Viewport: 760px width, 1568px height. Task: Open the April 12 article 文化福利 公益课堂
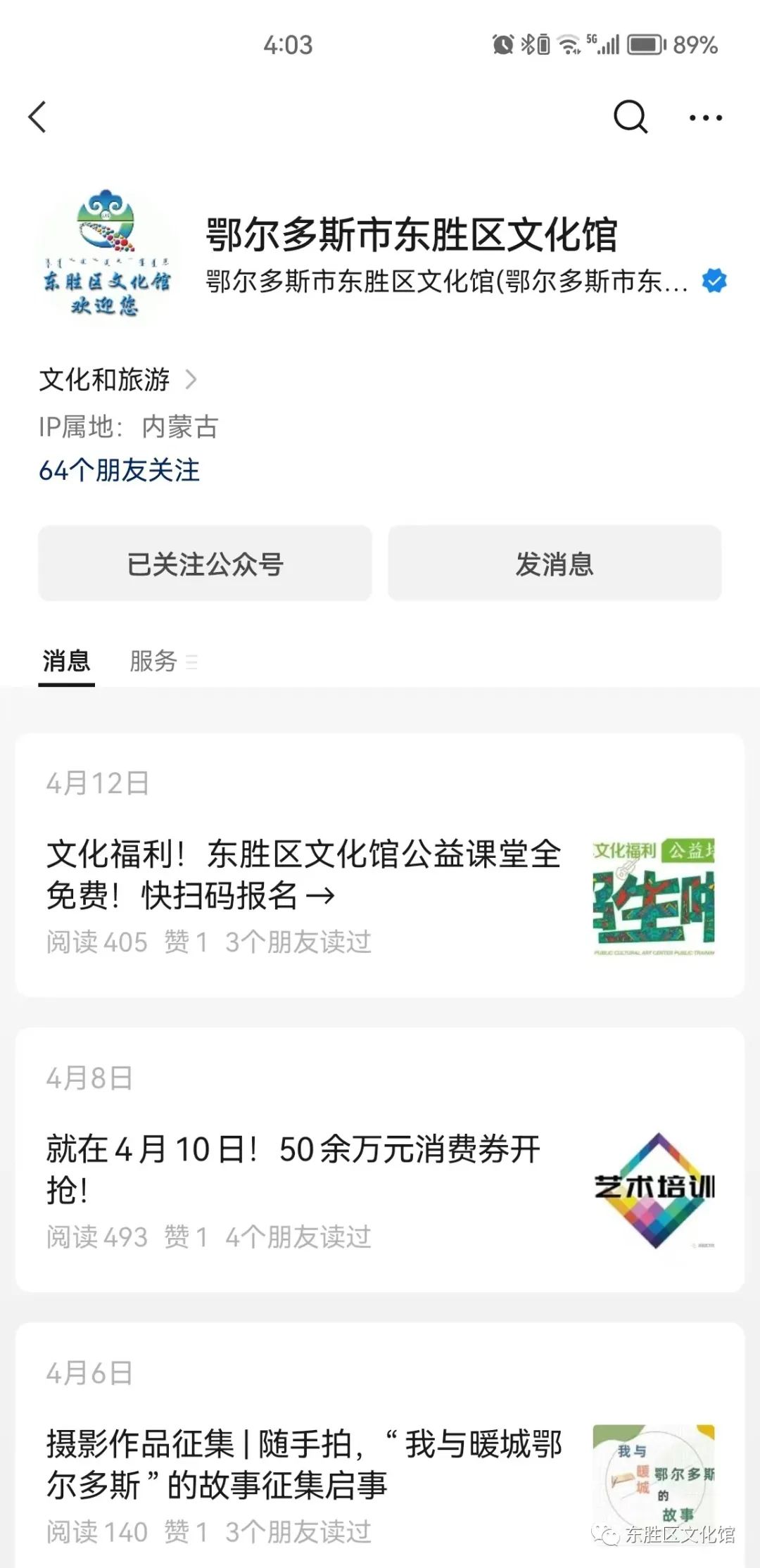pyautogui.click(x=303, y=874)
